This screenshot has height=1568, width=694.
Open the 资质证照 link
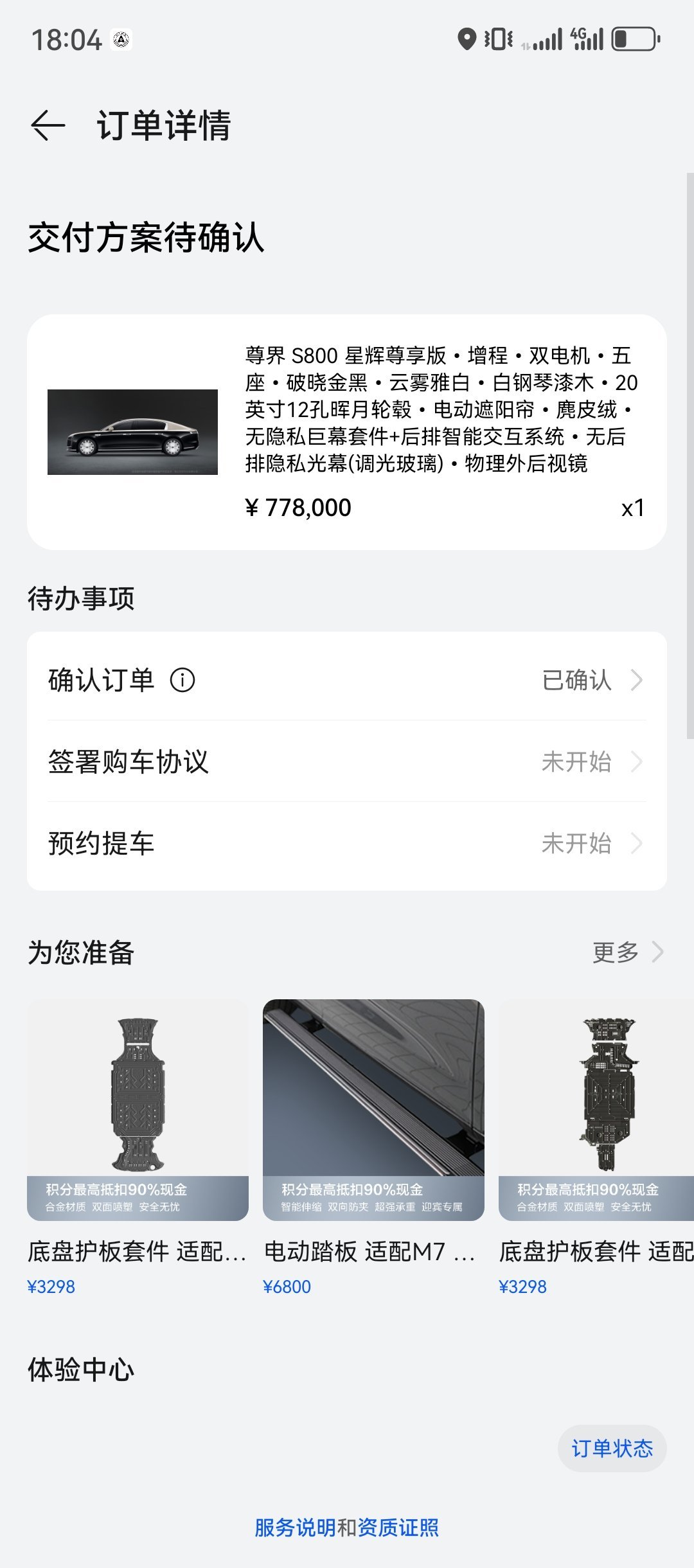tap(398, 1528)
